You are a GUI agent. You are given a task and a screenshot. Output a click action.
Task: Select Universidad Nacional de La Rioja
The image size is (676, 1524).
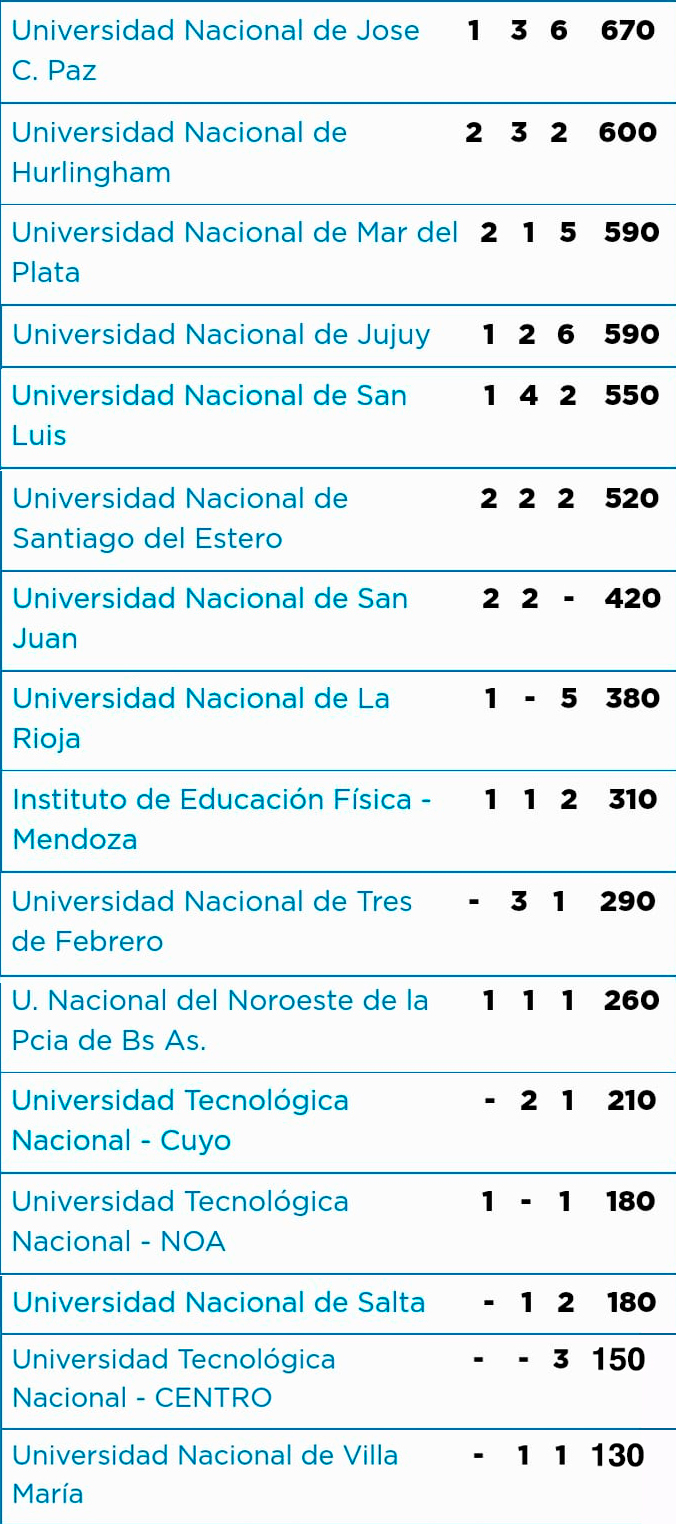pos(201,718)
